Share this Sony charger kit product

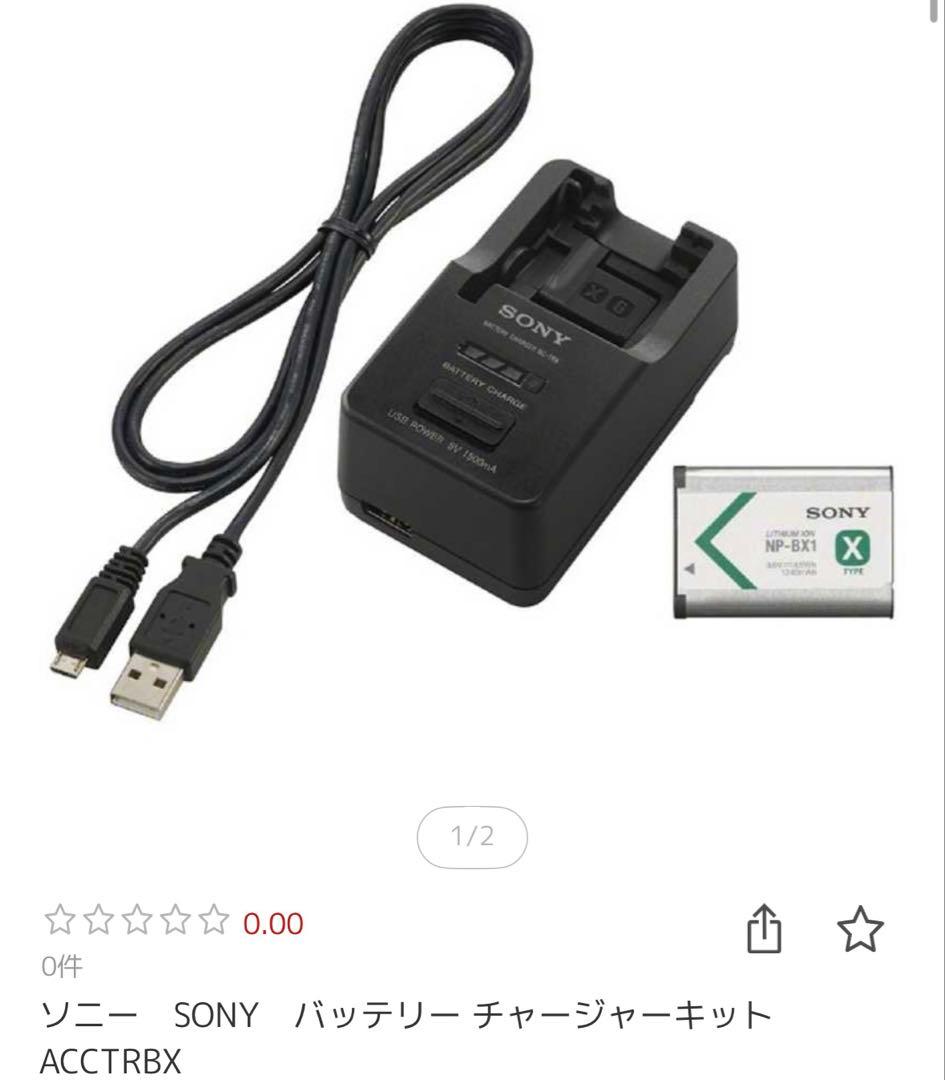point(764,931)
